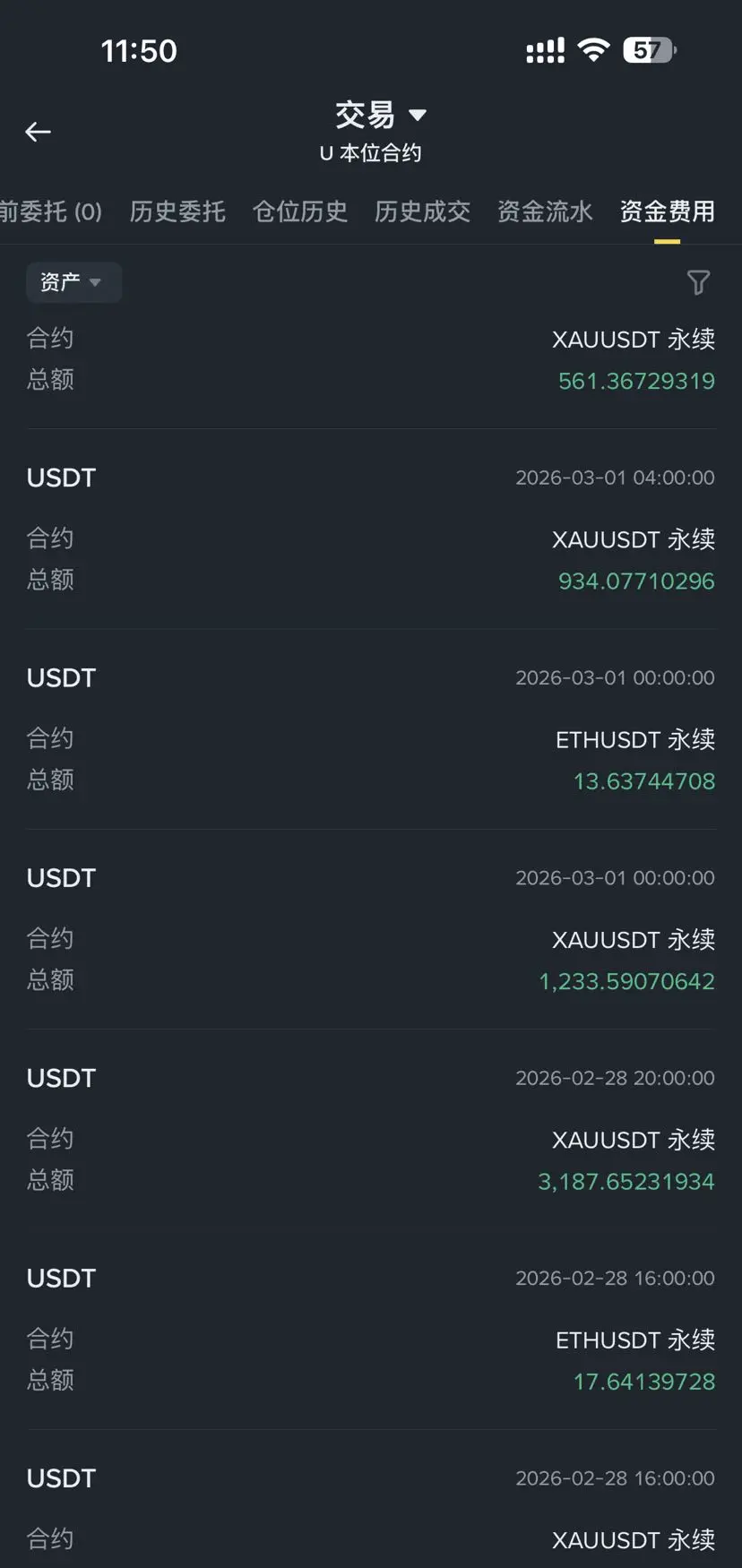Switch to the 资金流水 tab
Viewport: 742px width, 1568px height.
coord(545,211)
